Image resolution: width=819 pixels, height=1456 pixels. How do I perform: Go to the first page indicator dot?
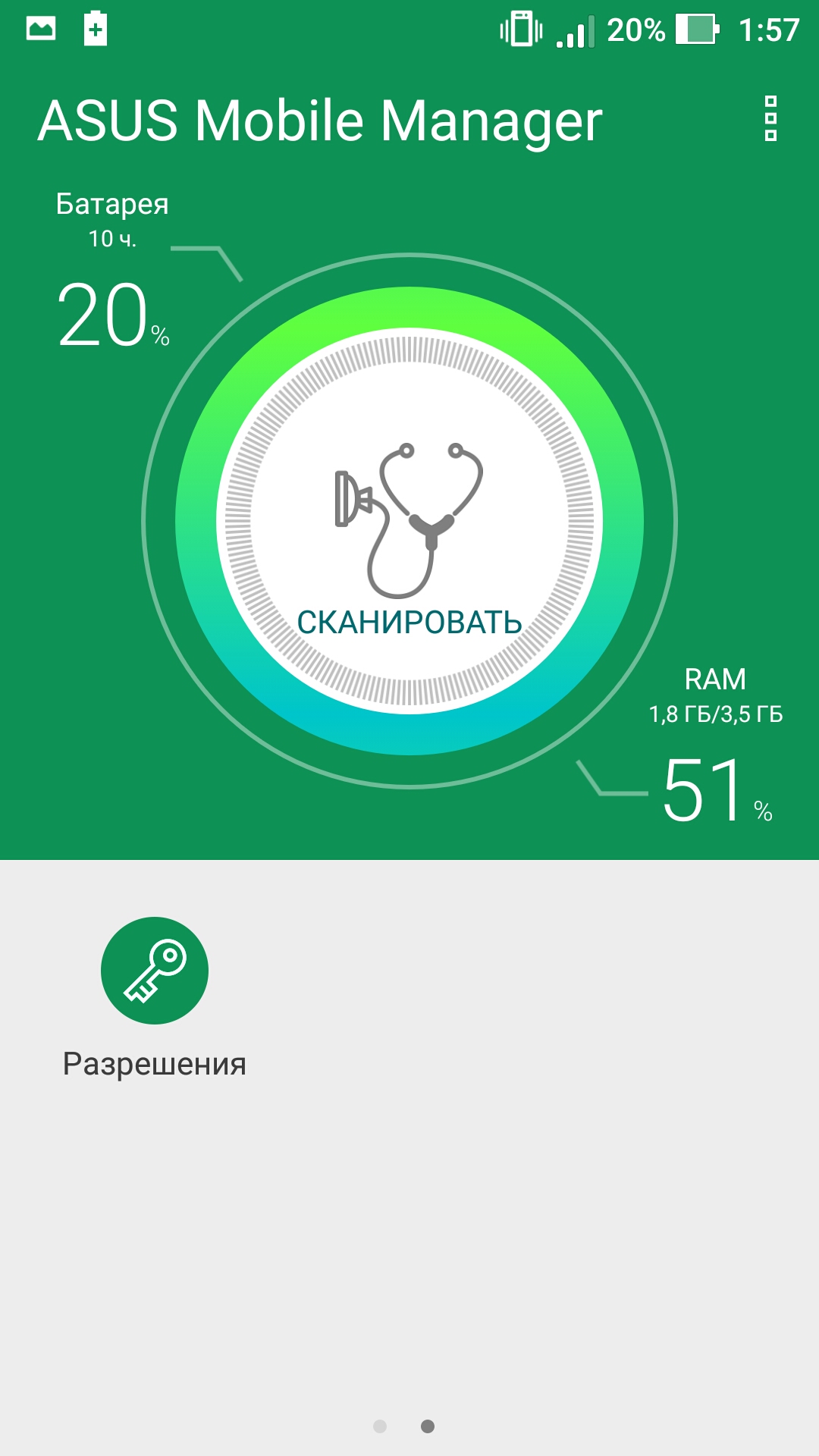pyautogui.click(x=380, y=1426)
